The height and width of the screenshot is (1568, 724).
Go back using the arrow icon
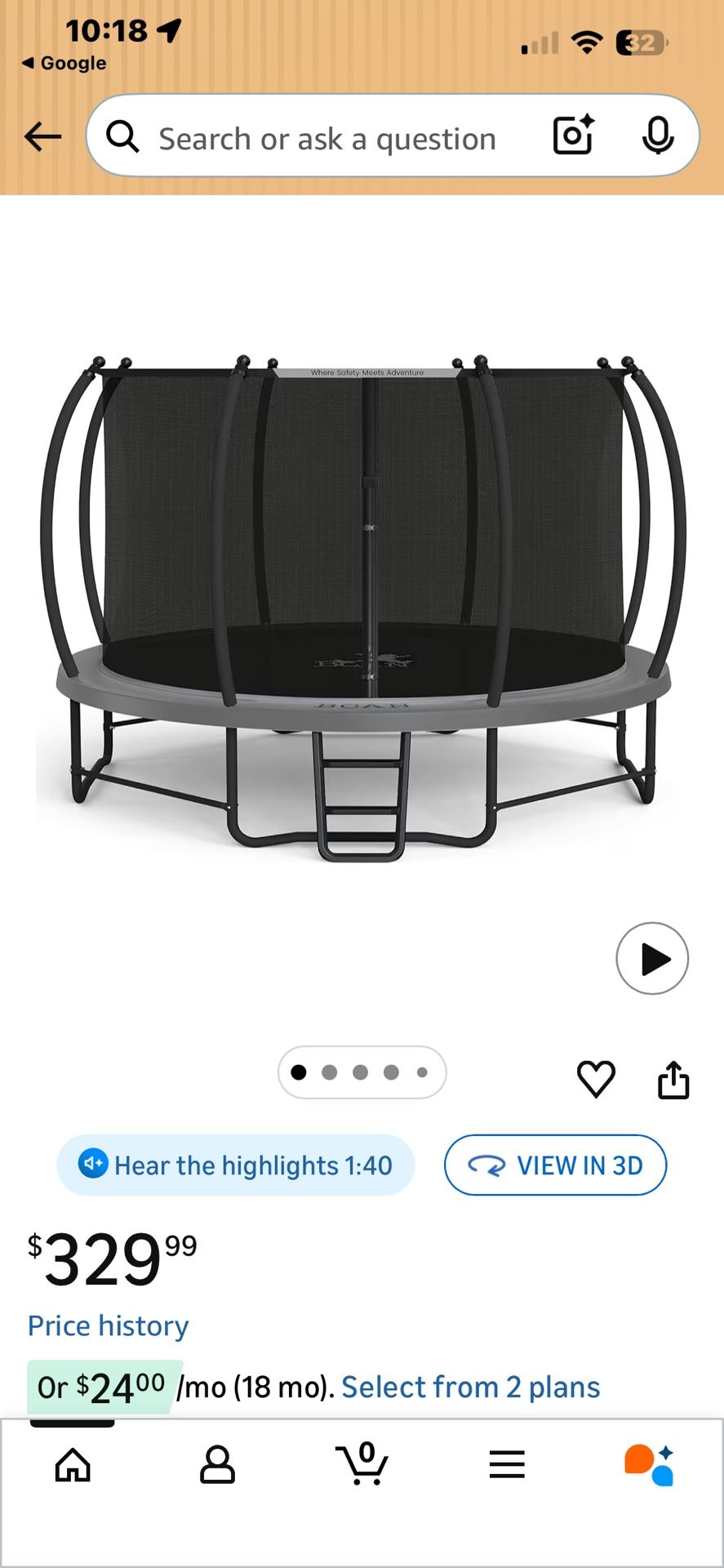[43, 137]
